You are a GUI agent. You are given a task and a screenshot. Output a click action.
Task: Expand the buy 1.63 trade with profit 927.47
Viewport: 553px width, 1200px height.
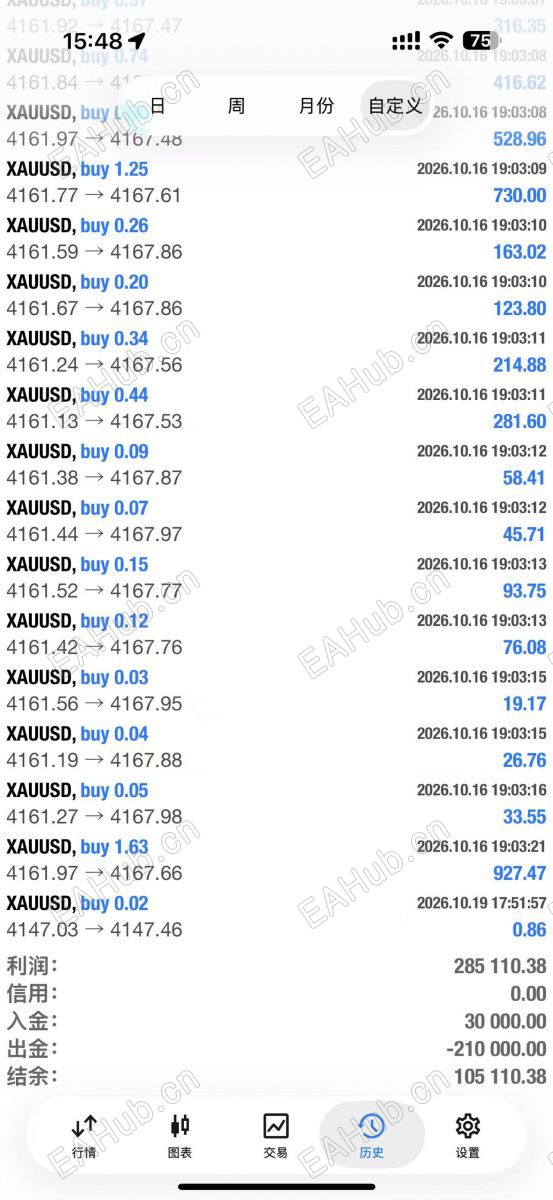click(x=276, y=860)
